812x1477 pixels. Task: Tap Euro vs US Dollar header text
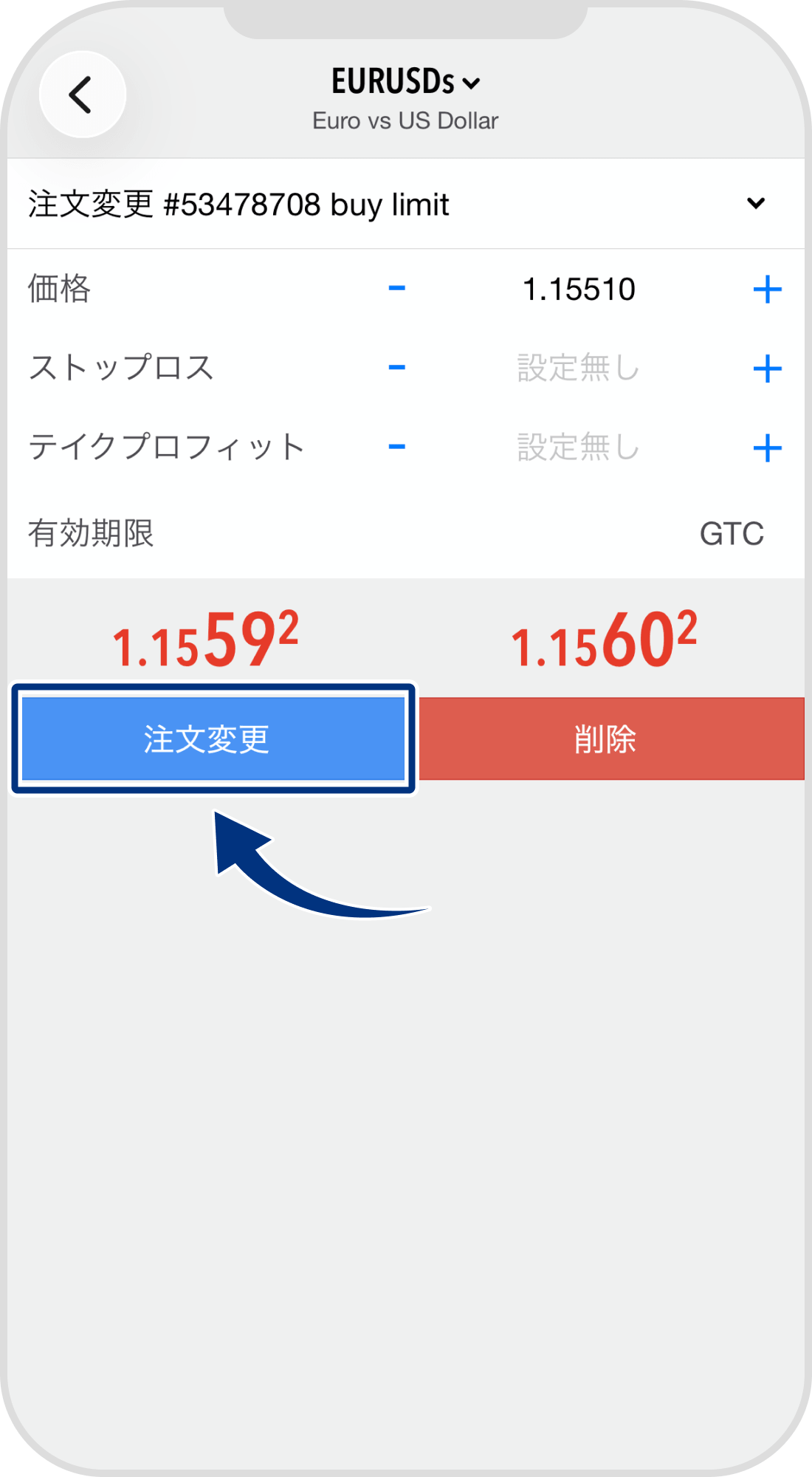tap(405, 120)
